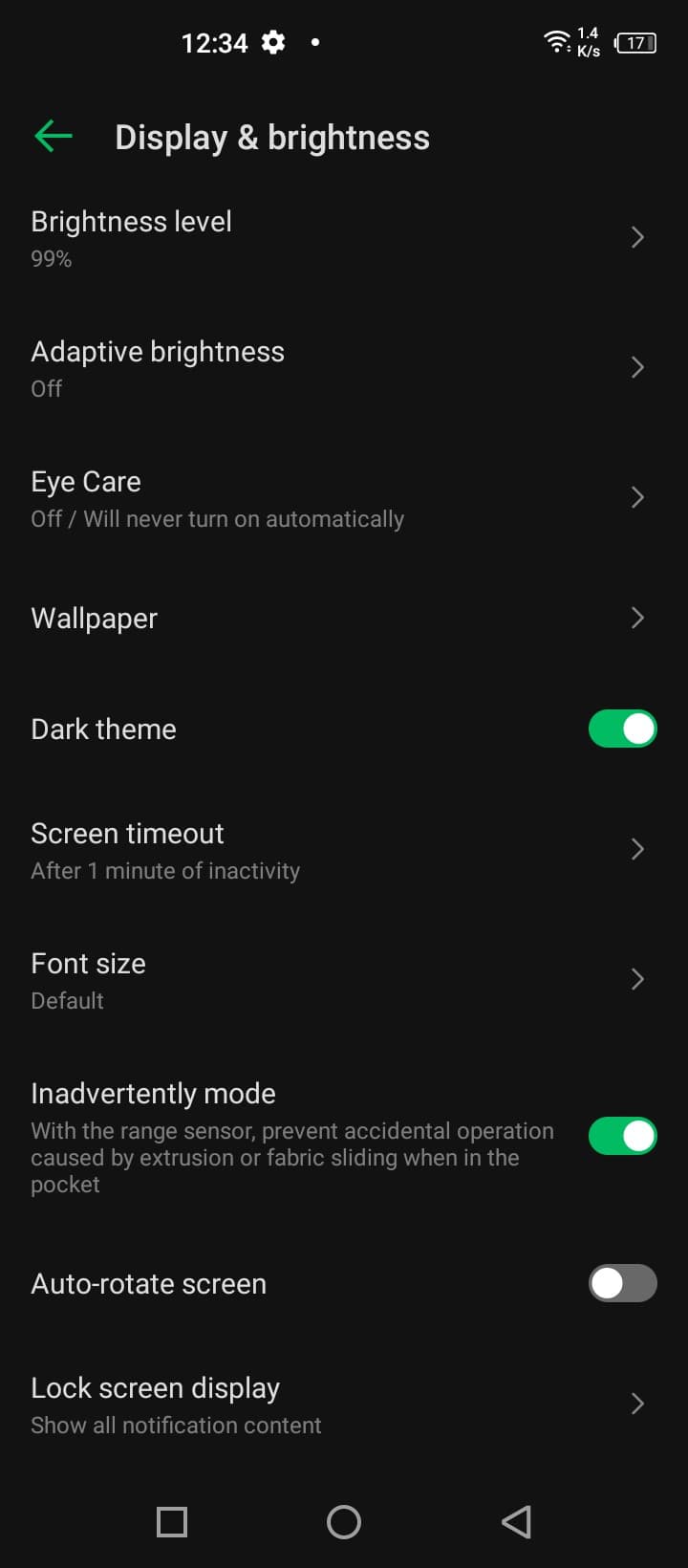
Task: Open Lock screen display options
Action: pos(344,1405)
